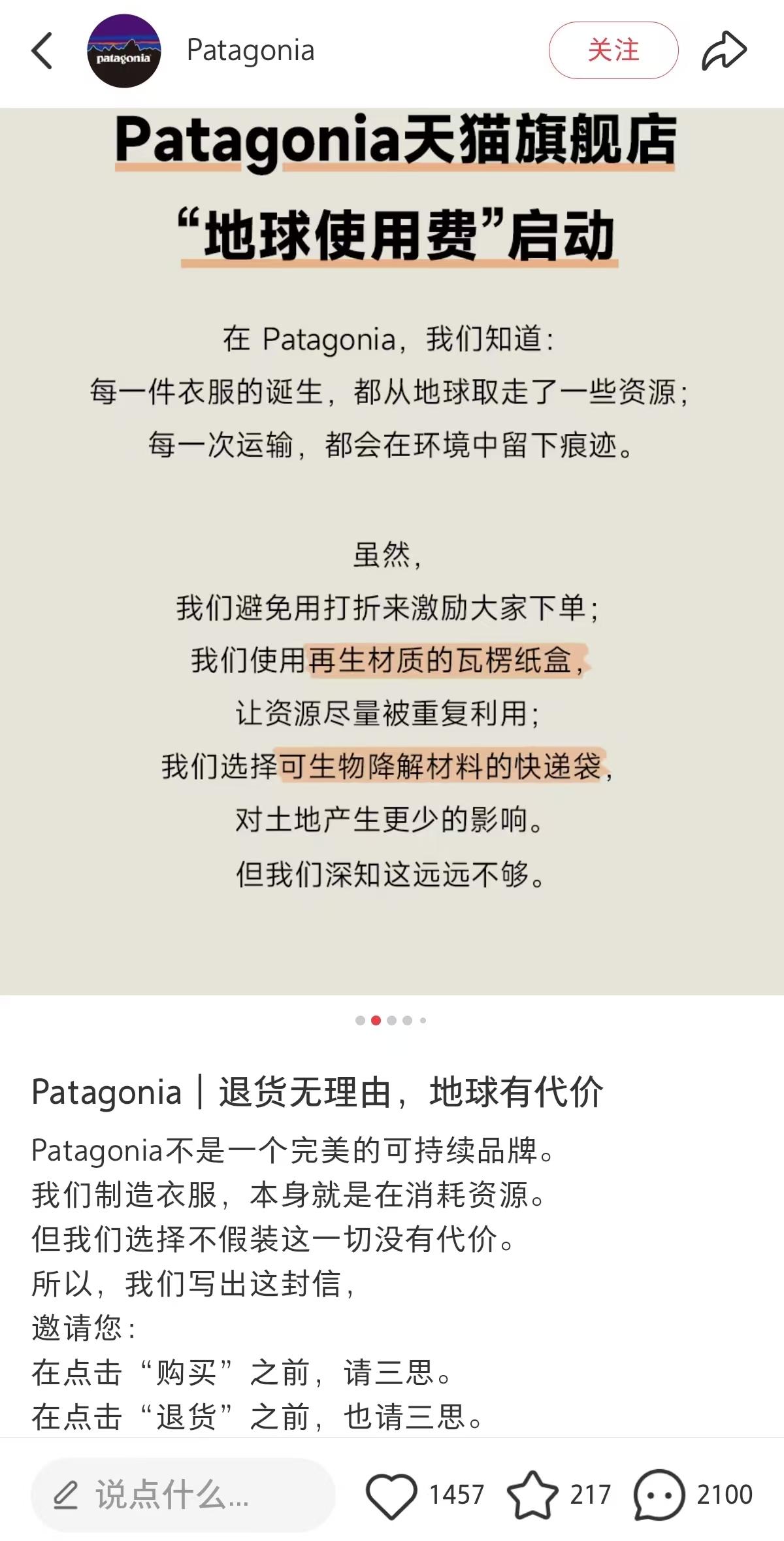The width and height of the screenshot is (784, 1541).
Task: Tap the star collect icon
Action: (x=533, y=1493)
